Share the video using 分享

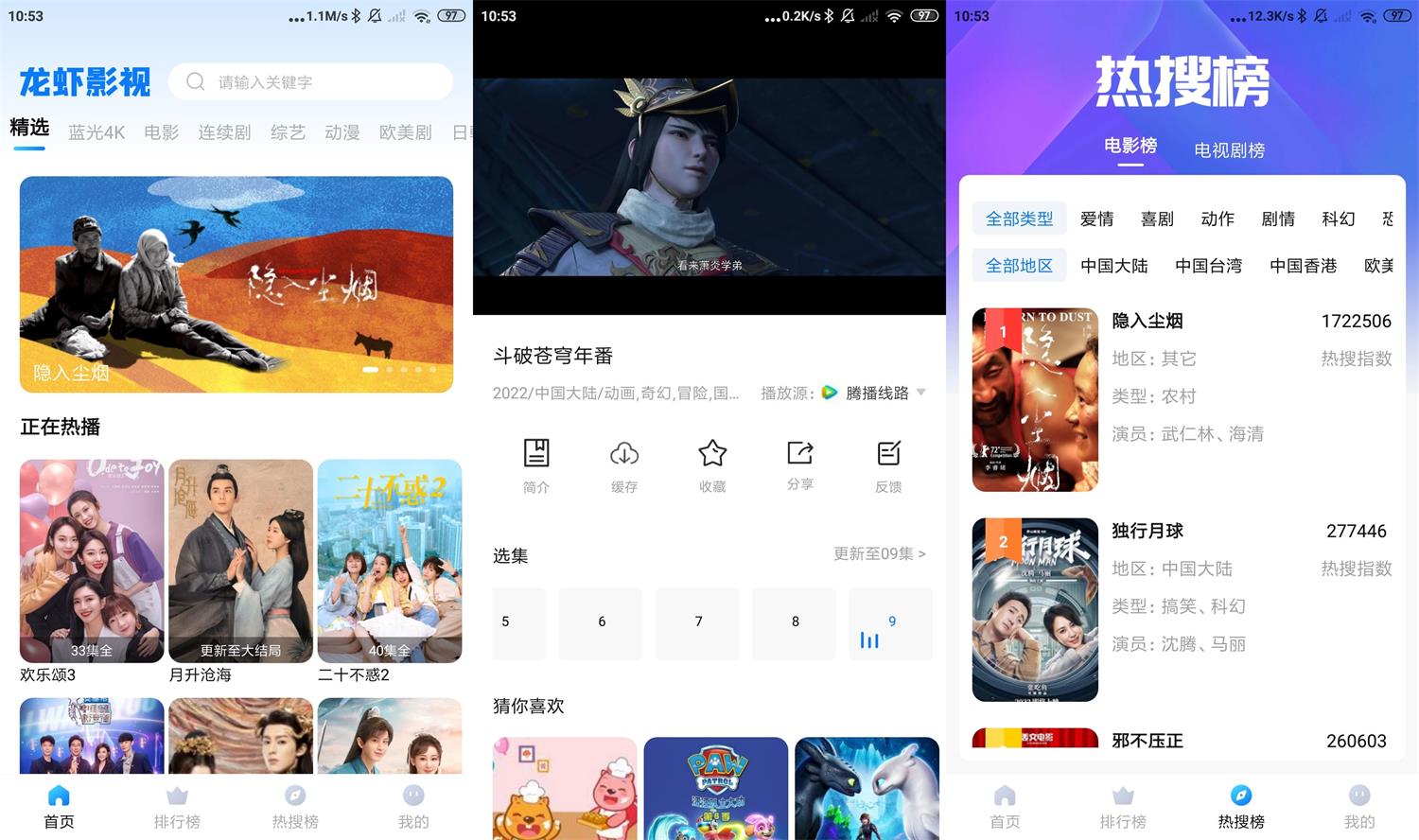[x=800, y=464]
